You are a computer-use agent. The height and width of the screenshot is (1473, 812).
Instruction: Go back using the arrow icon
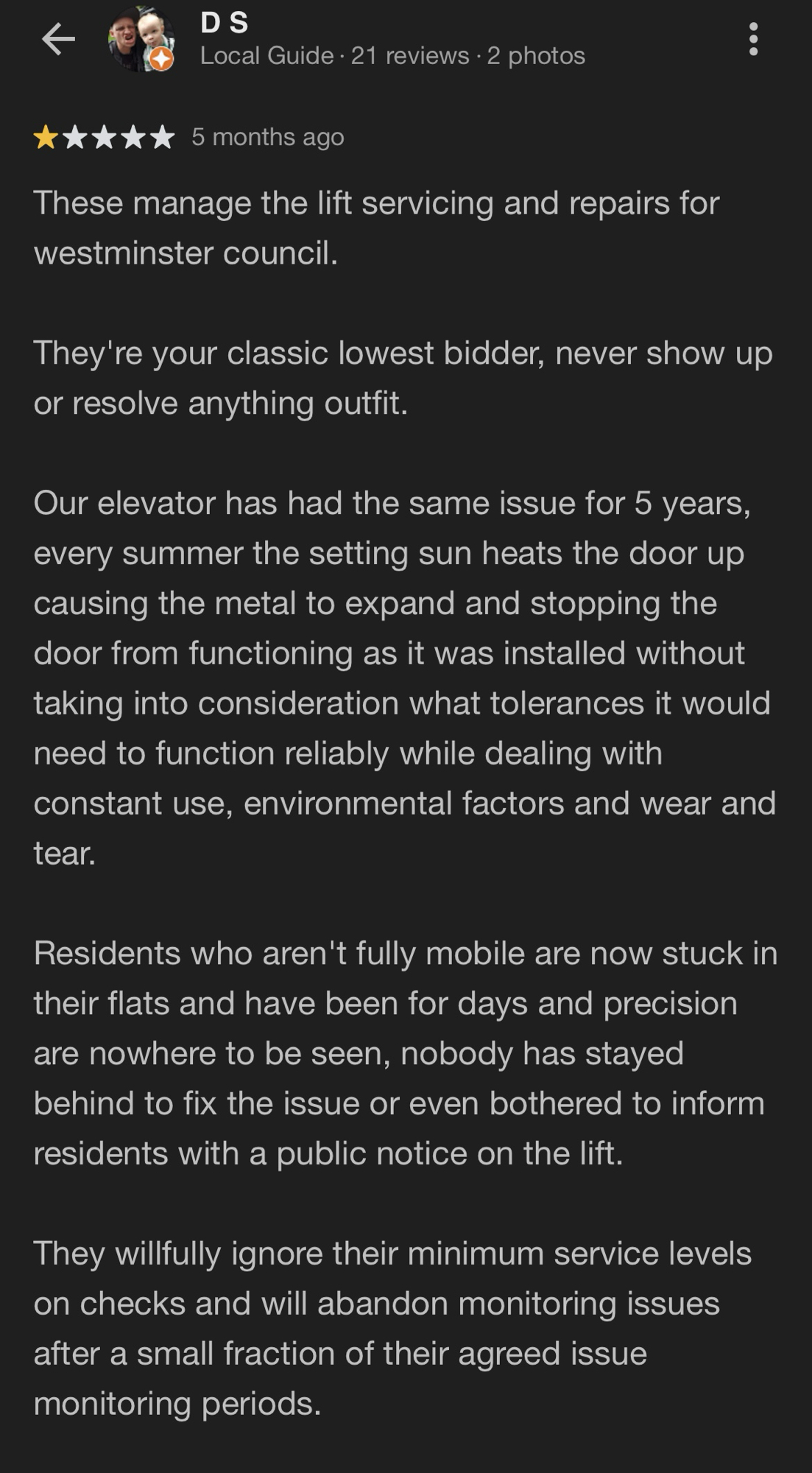pos(58,39)
